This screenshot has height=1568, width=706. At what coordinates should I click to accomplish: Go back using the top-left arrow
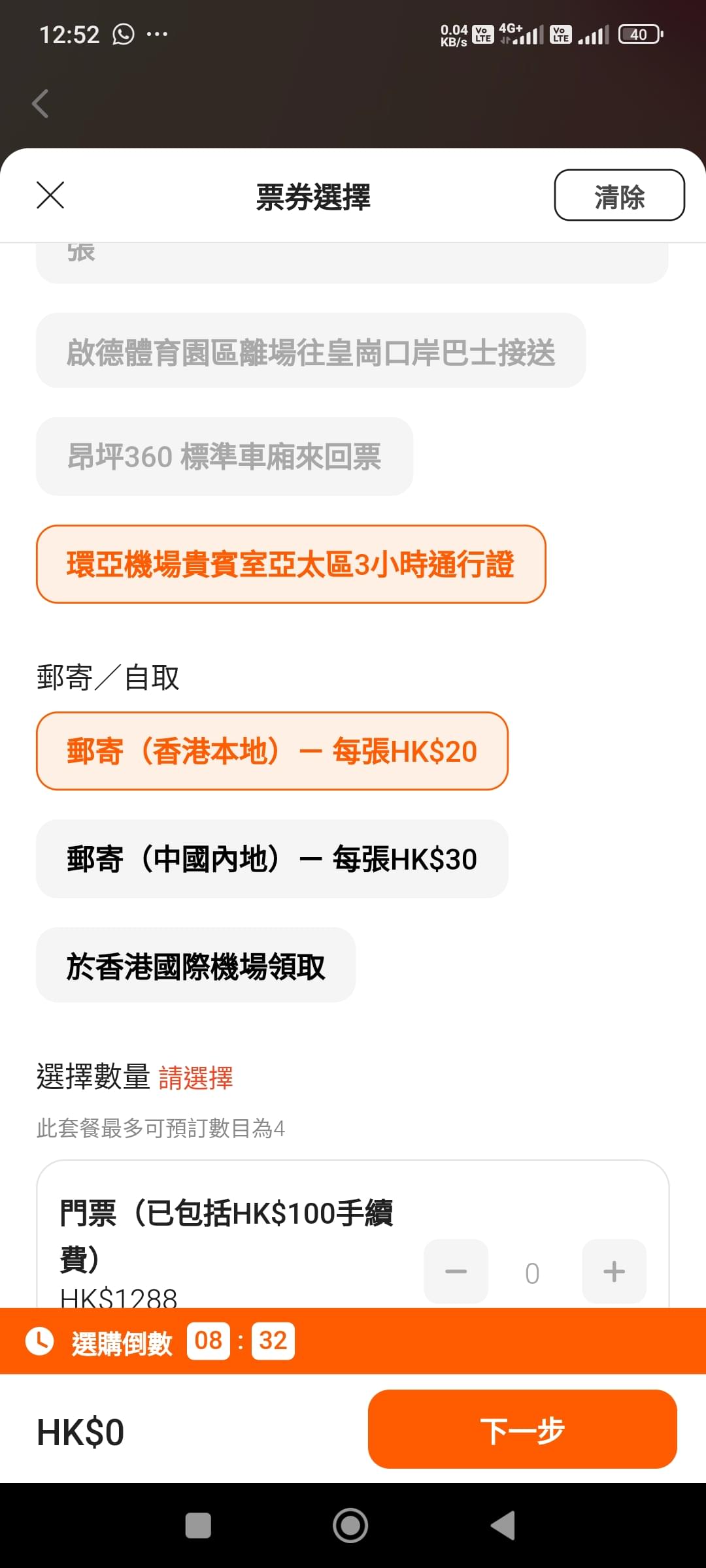tap(41, 103)
